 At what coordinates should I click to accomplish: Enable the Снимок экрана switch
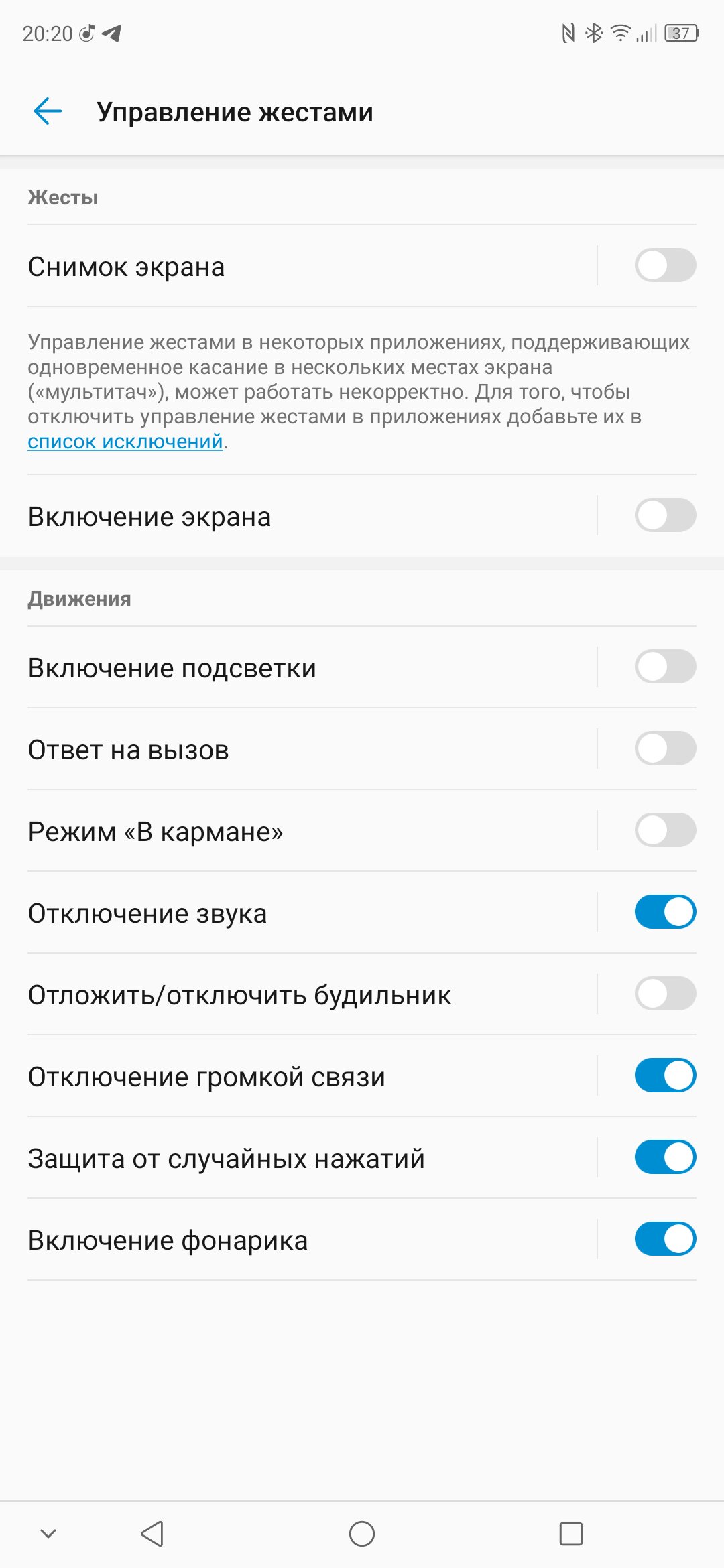coord(665,265)
